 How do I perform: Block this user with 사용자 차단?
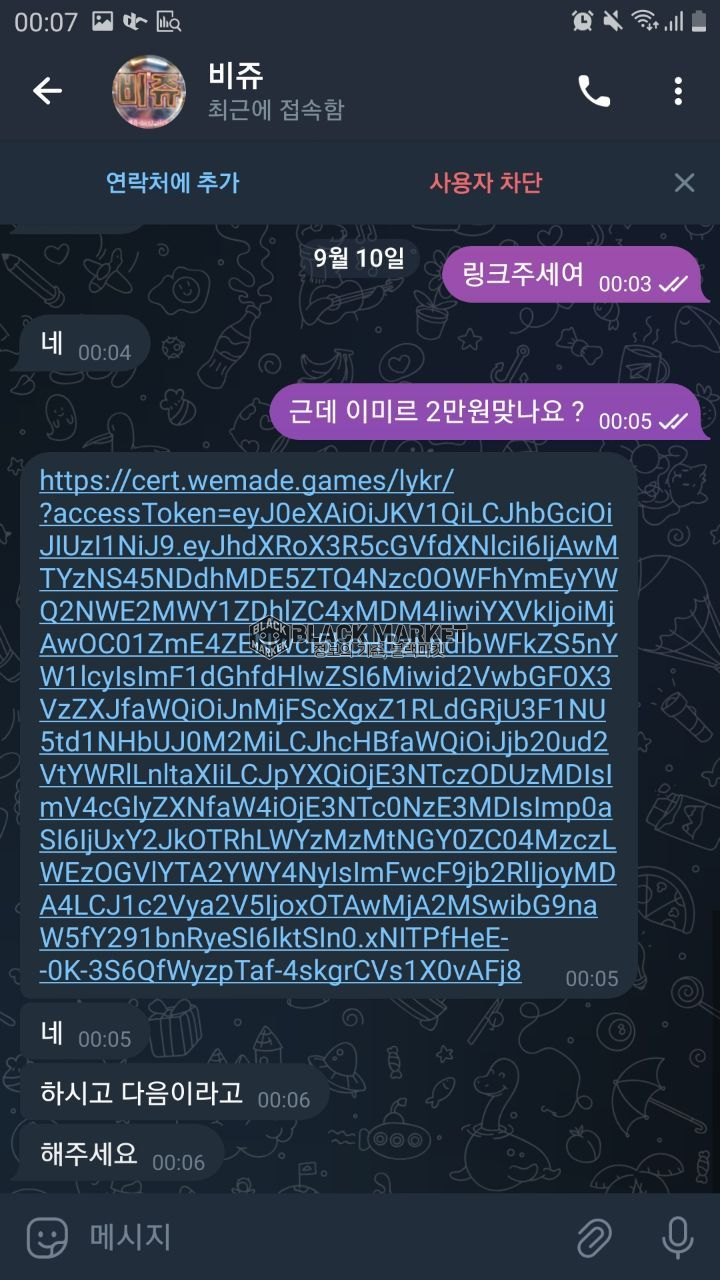point(486,183)
